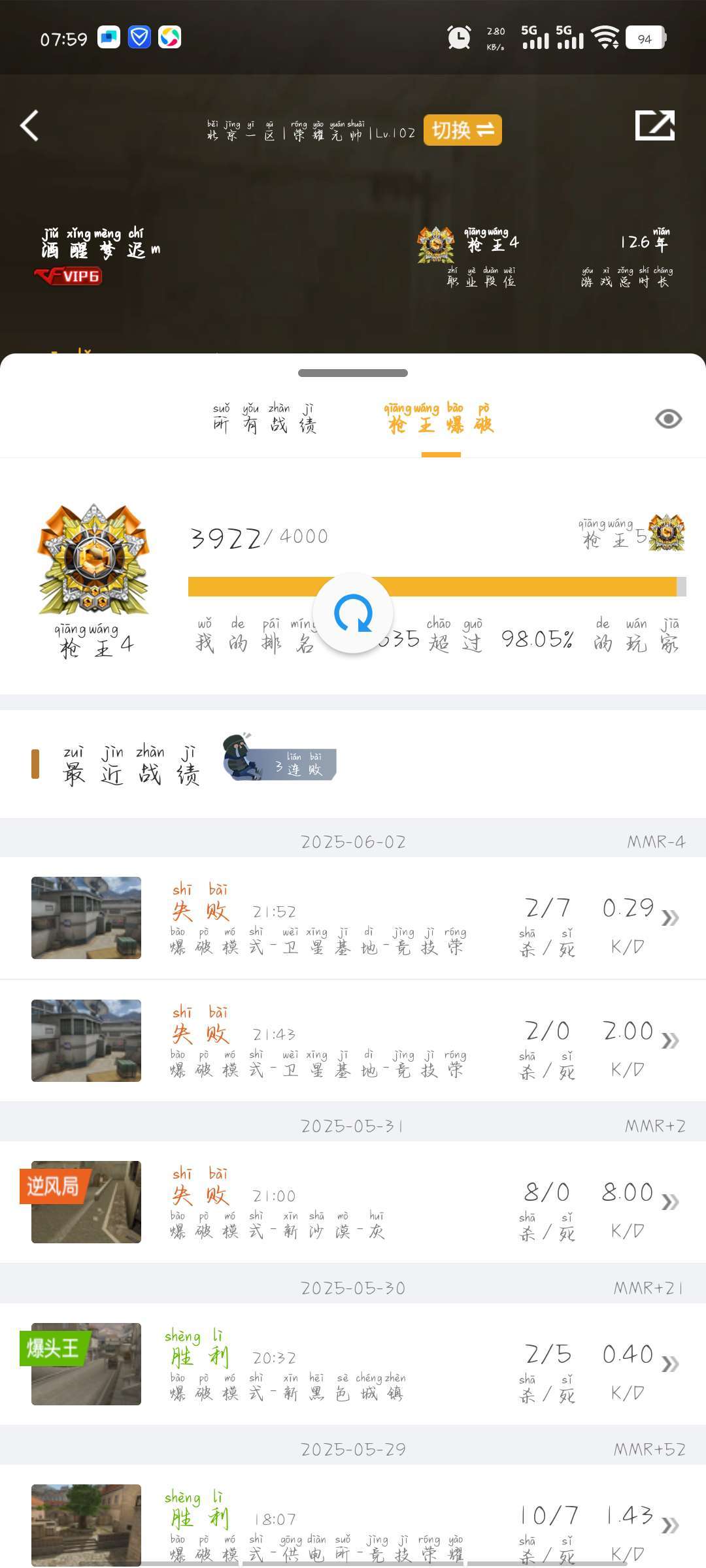
Task: Open the 21:43 失败 match with 2.00 K/D
Action: tap(353, 1041)
